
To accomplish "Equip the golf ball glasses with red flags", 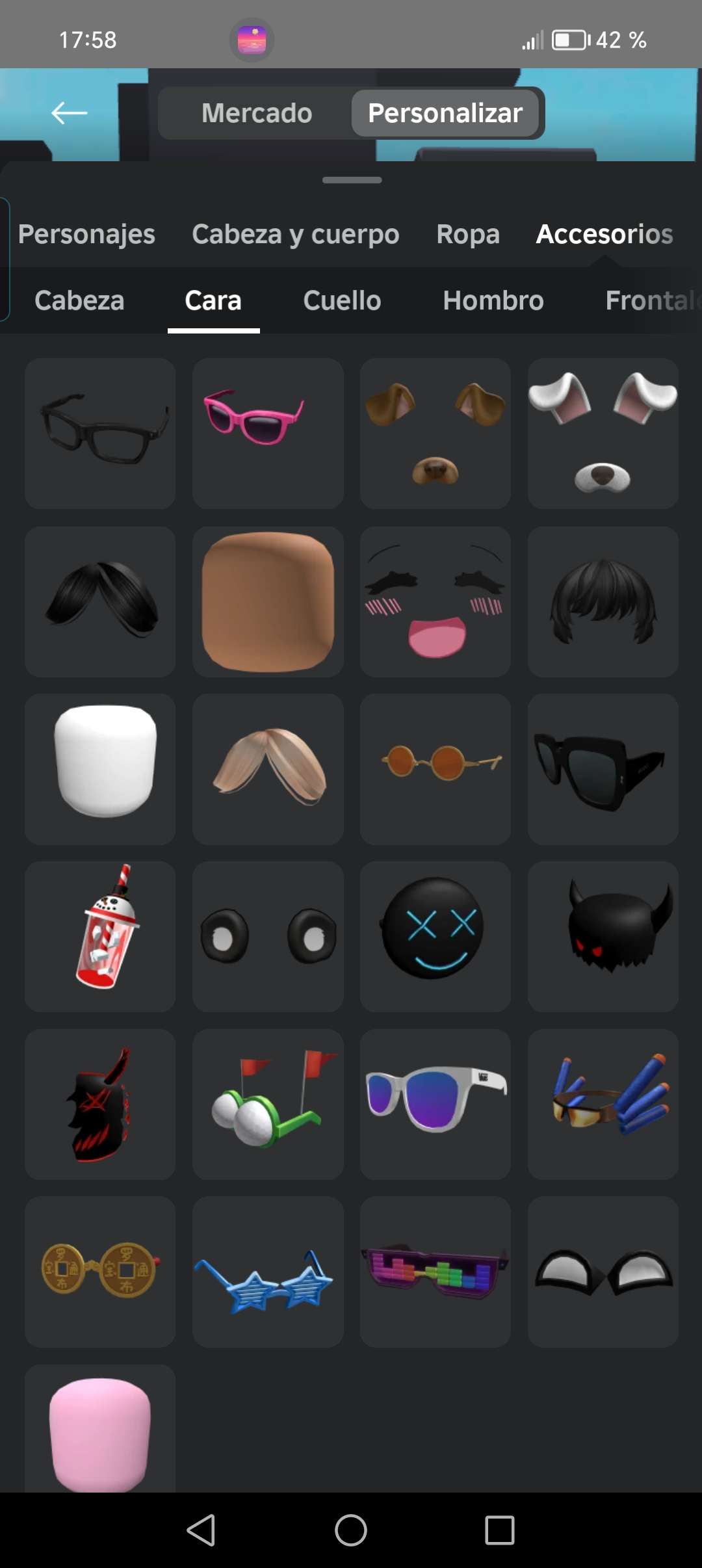I will coord(268,1104).
